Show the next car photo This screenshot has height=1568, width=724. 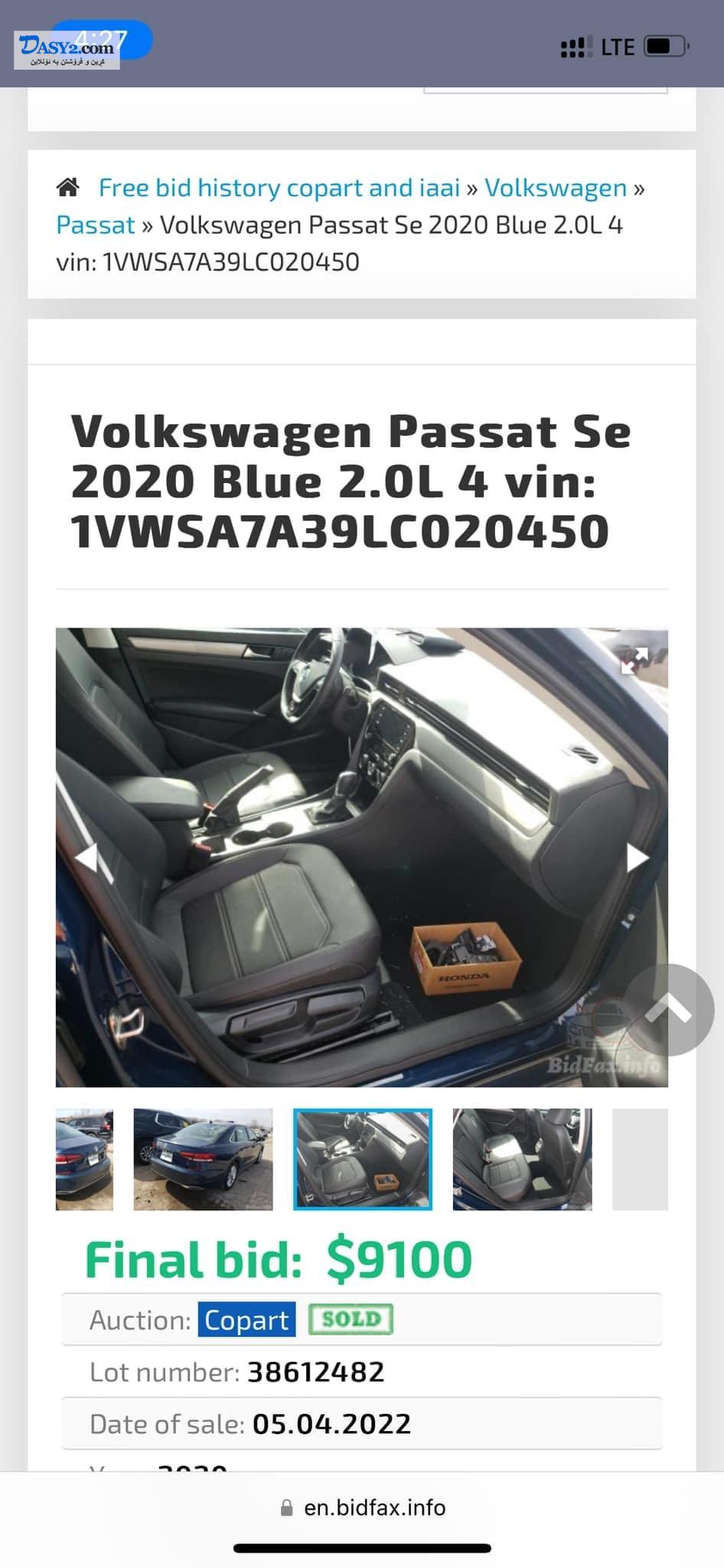click(x=638, y=857)
